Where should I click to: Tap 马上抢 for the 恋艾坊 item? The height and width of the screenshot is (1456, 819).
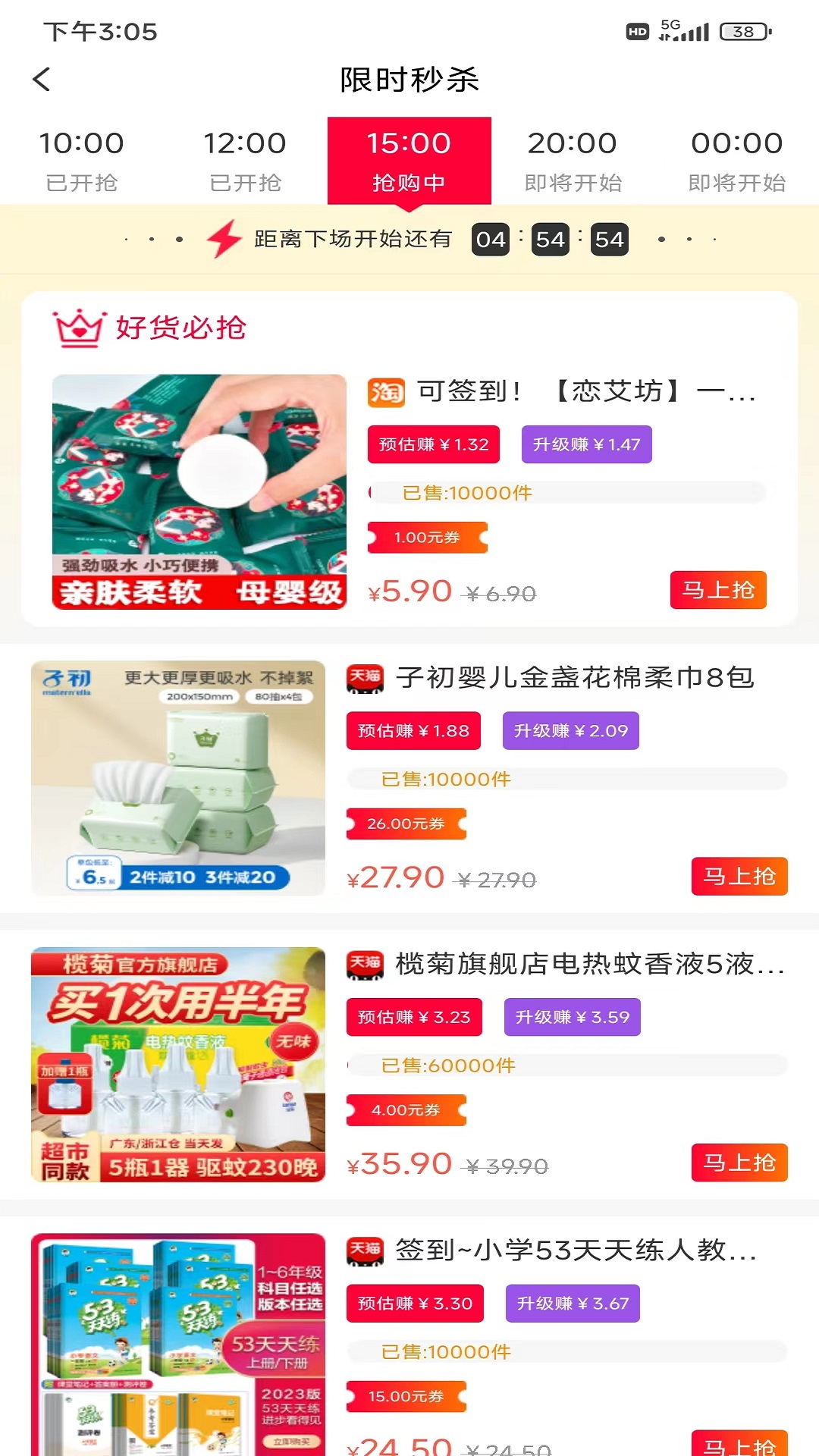point(717,590)
